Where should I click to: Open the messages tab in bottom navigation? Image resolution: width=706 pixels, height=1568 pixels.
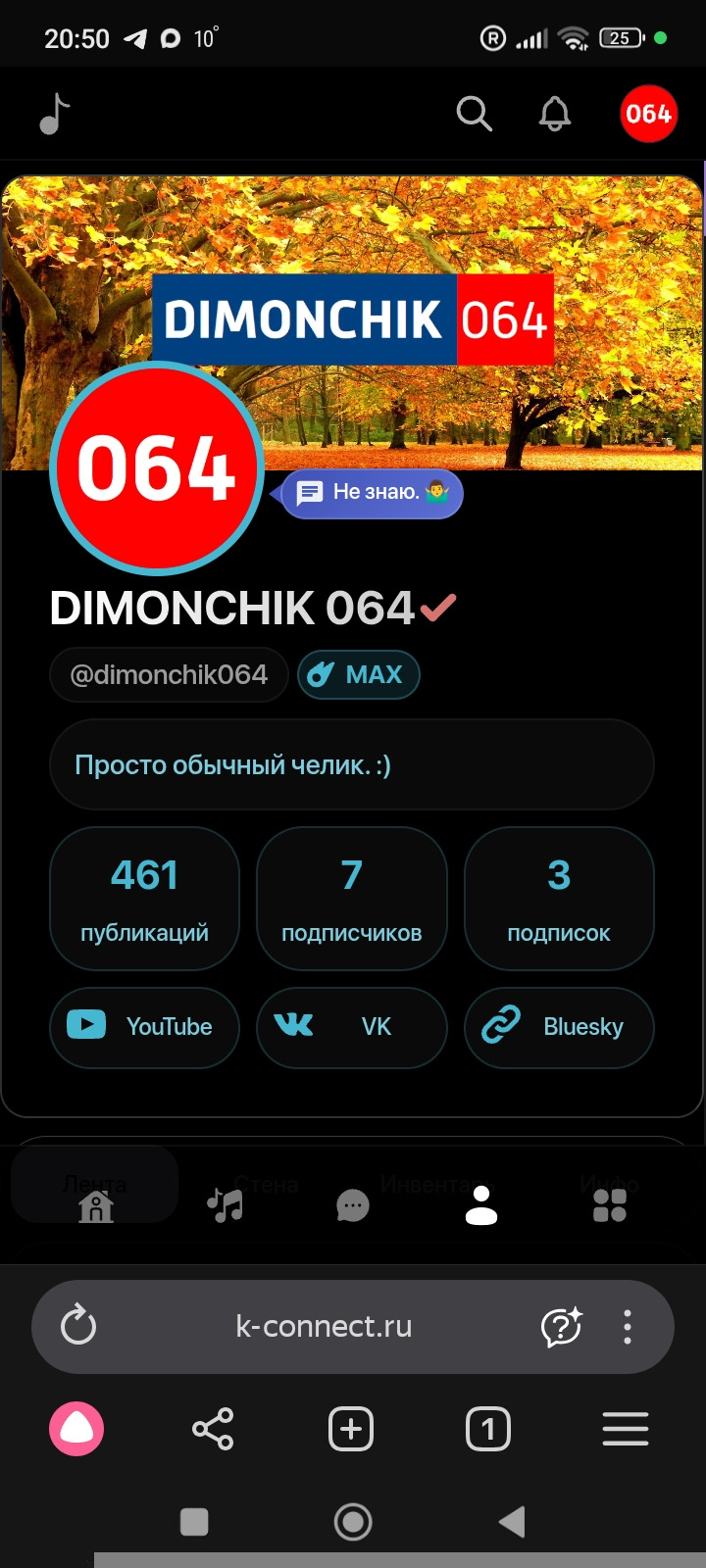pos(353,1205)
